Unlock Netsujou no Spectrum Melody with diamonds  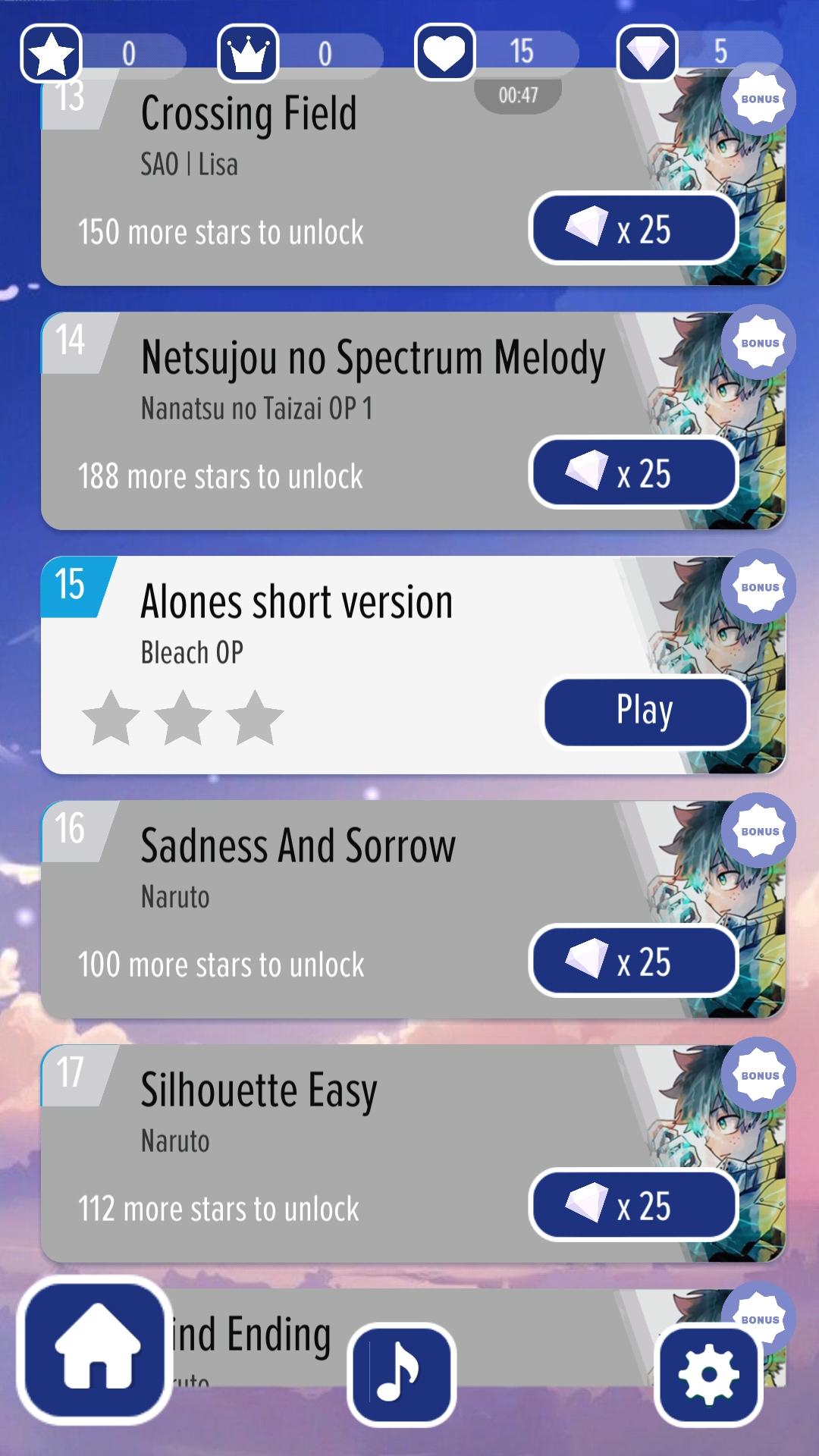(x=633, y=472)
